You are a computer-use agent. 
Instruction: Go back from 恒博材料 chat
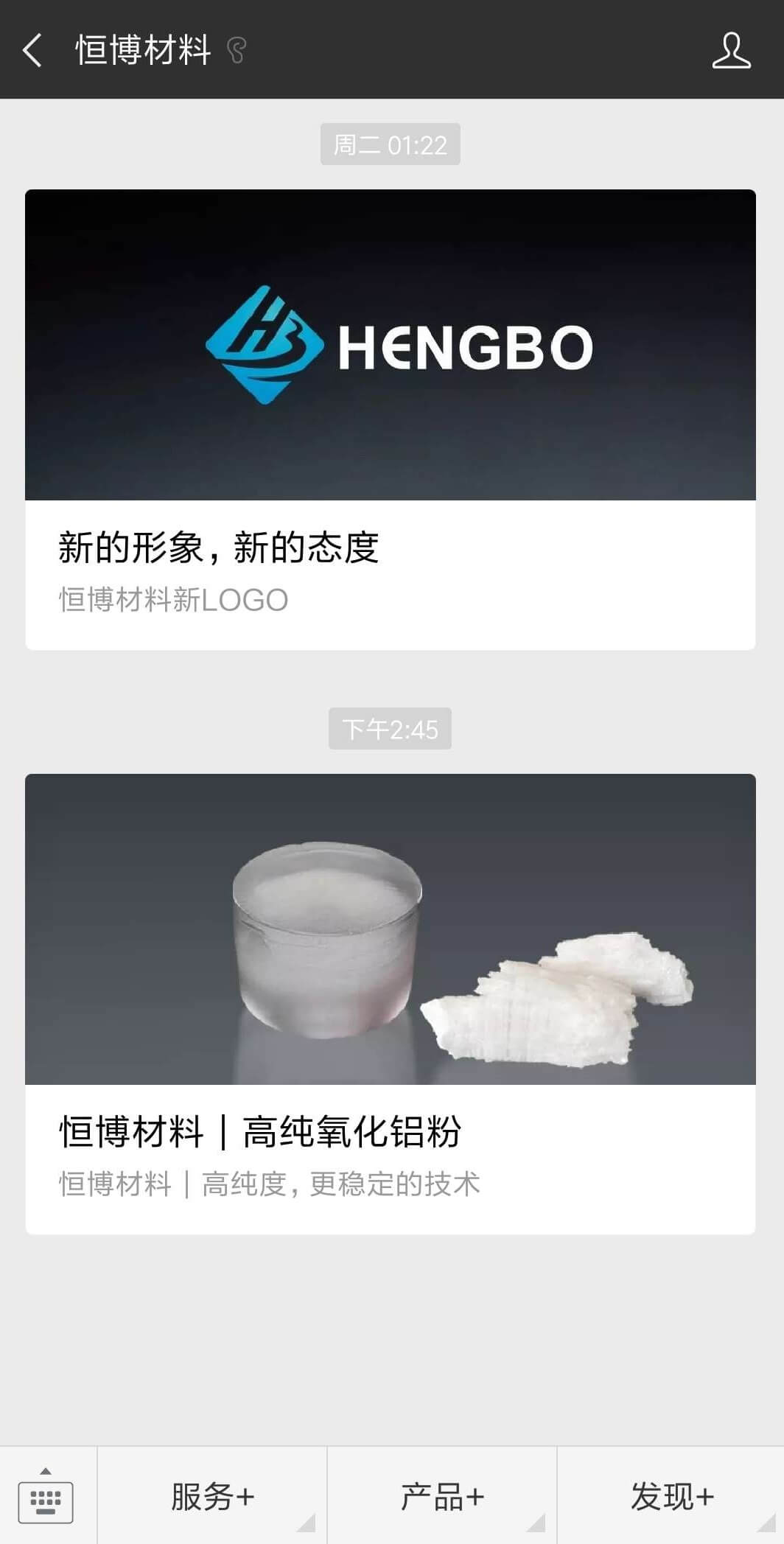point(32,50)
